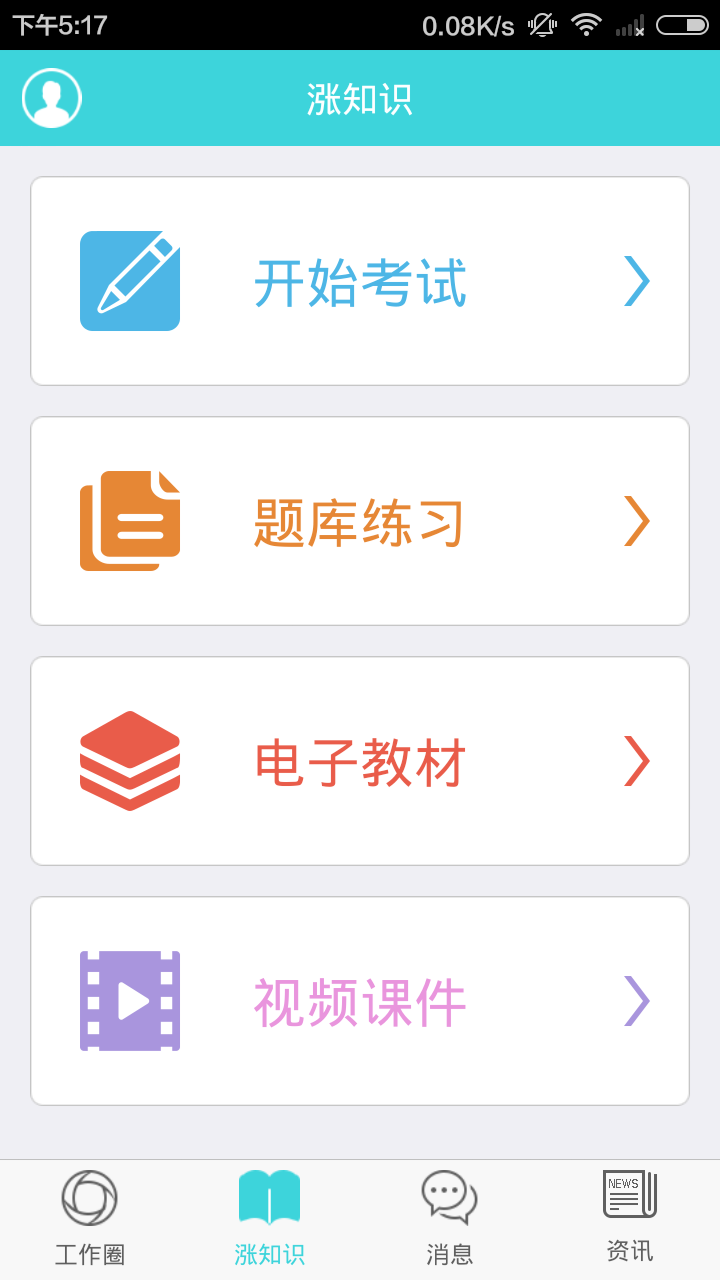Tap the purple film video courseware icon
720x1280 pixels.
pos(129,1000)
